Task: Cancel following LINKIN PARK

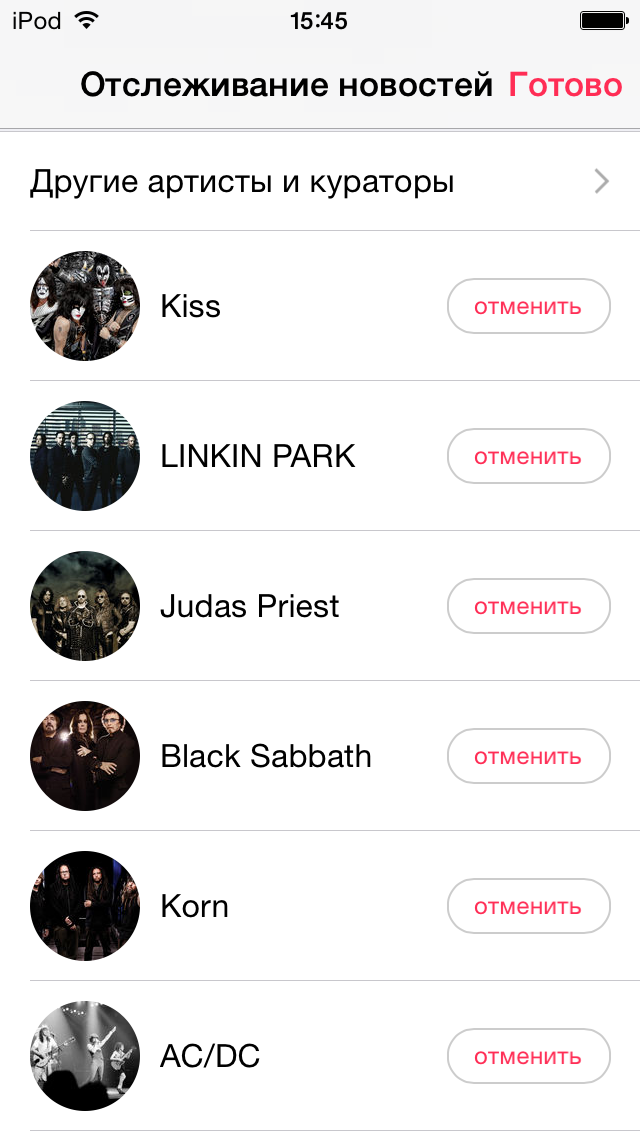Action: [x=528, y=456]
